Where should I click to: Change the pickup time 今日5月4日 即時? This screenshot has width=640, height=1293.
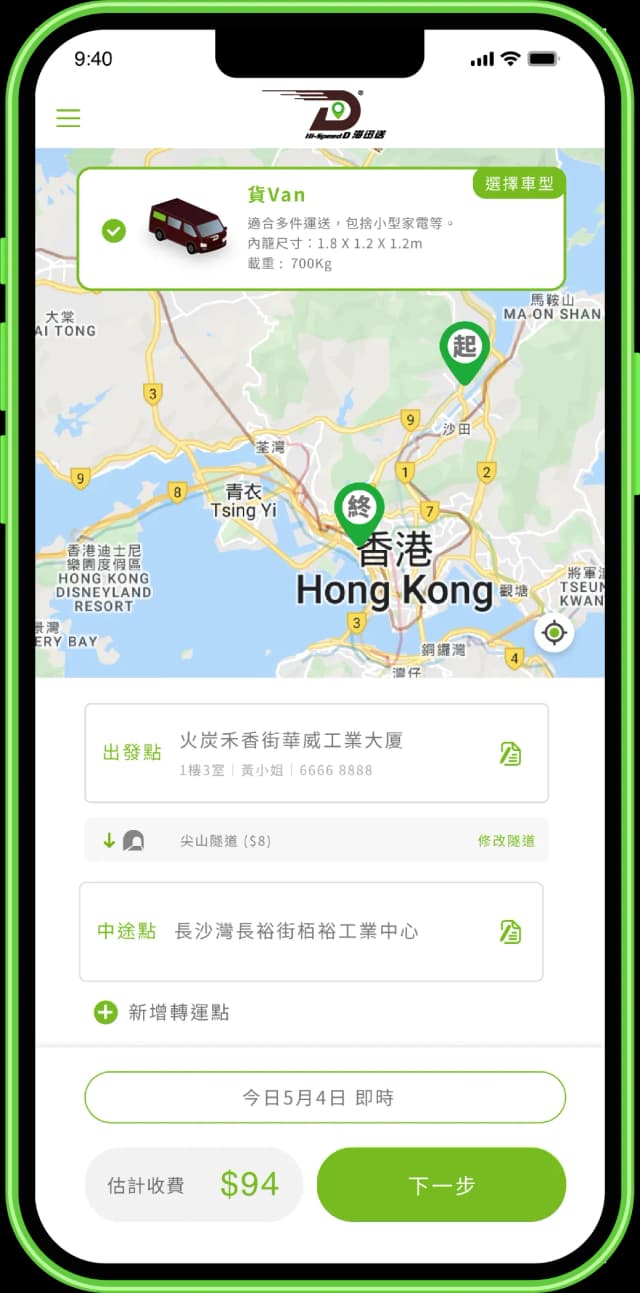click(x=324, y=1097)
